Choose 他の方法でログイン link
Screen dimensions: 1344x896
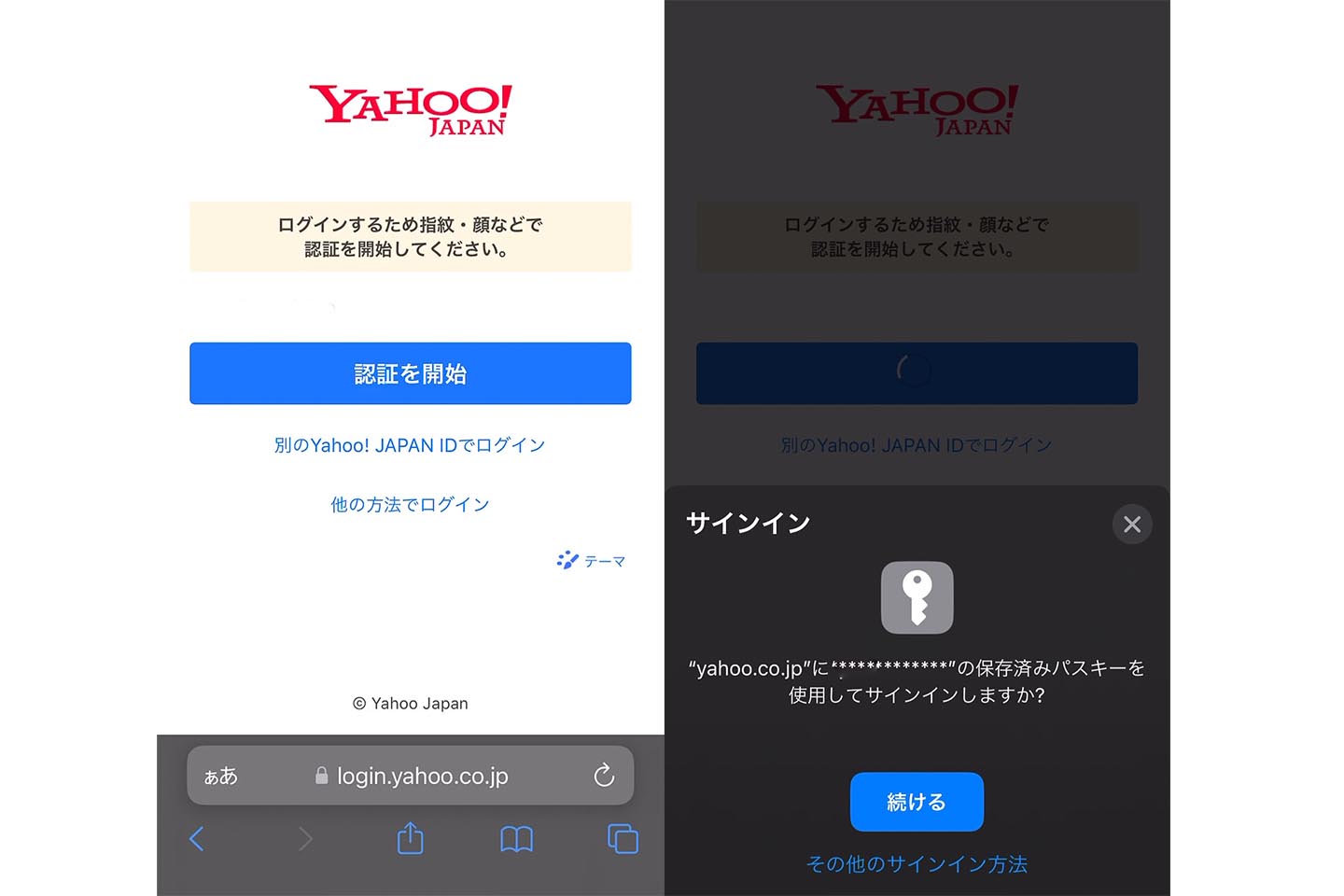pyautogui.click(x=410, y=505)
